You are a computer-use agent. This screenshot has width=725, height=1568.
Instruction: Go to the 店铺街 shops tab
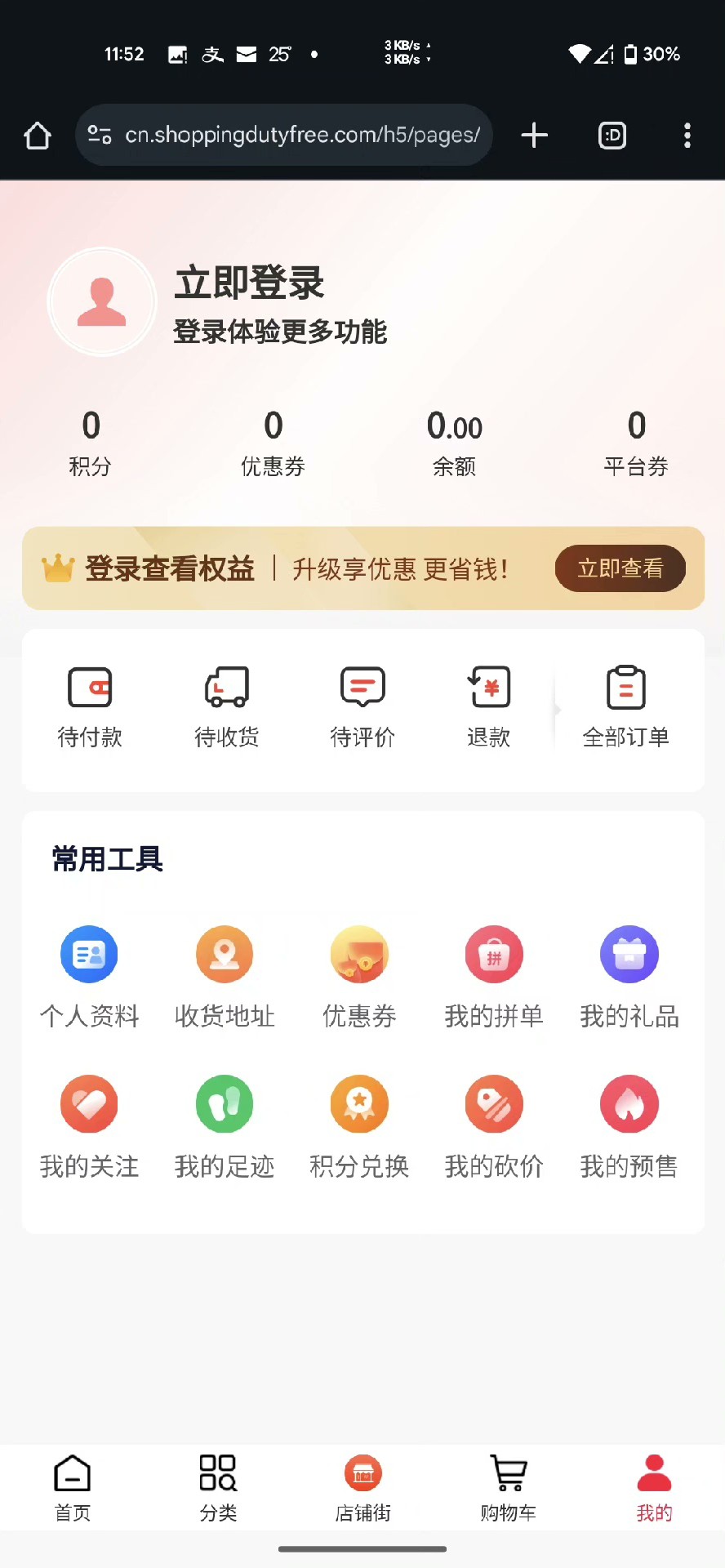(363, 1488)
